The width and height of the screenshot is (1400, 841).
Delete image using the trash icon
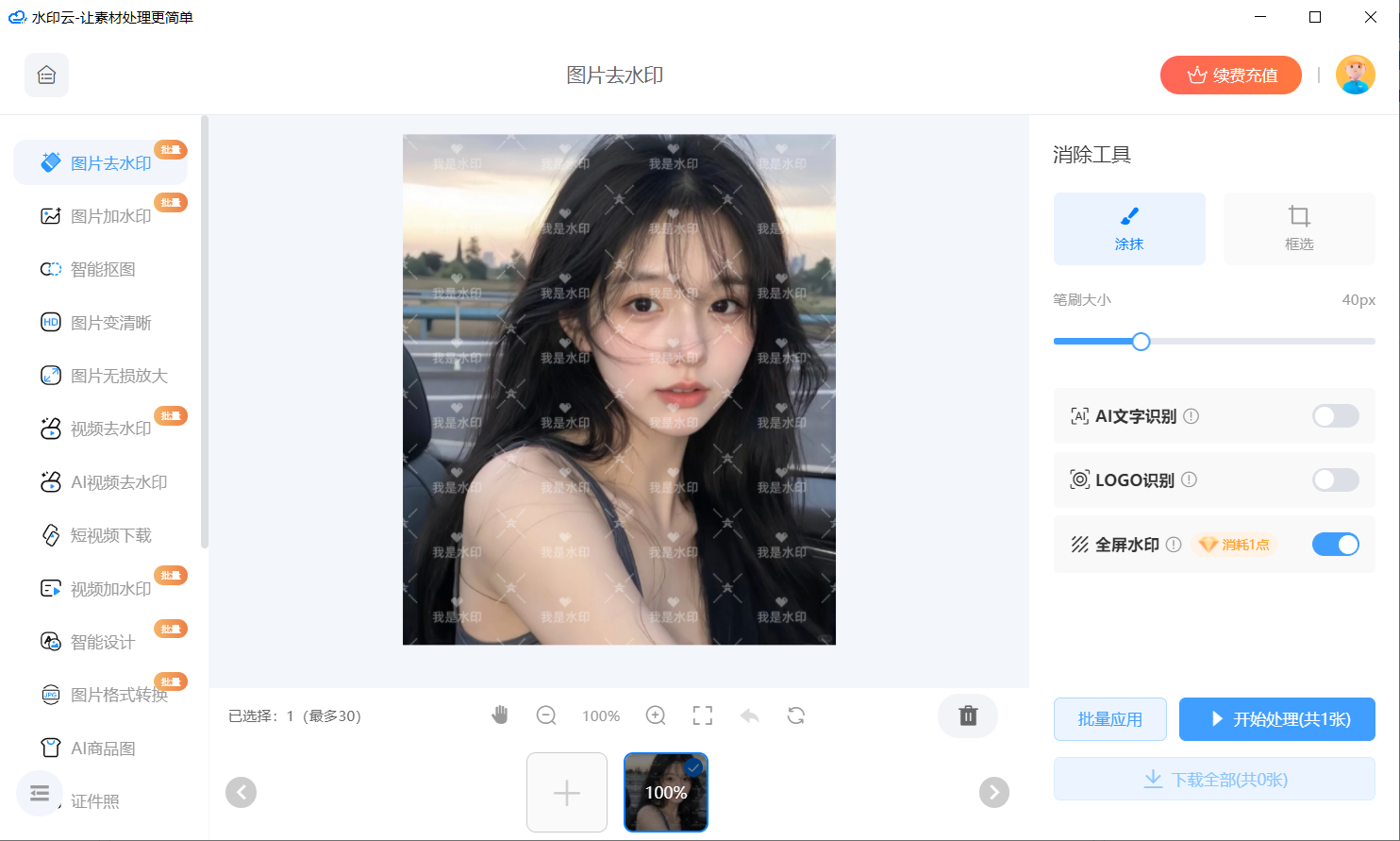(967, 715)
